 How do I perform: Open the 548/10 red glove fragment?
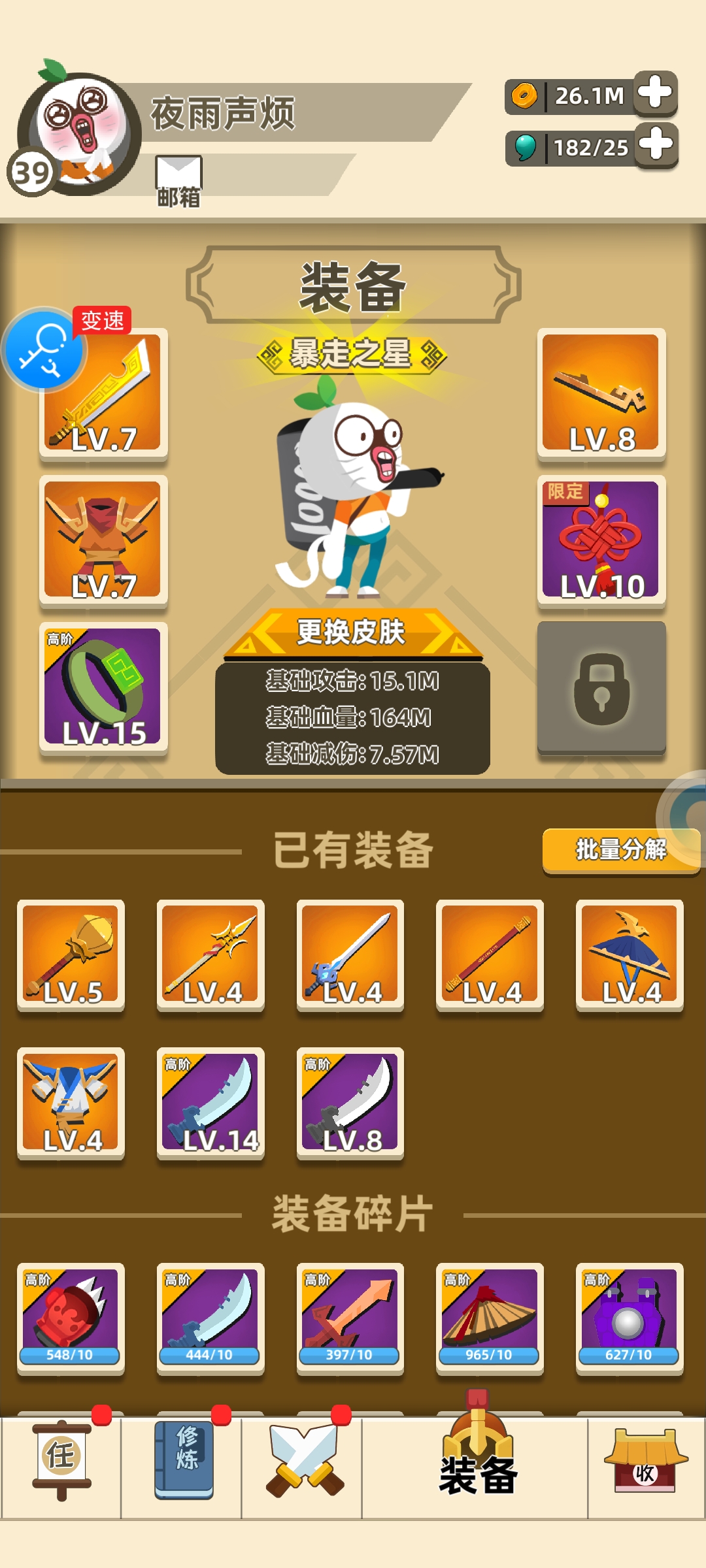(x=71, y=1318)
